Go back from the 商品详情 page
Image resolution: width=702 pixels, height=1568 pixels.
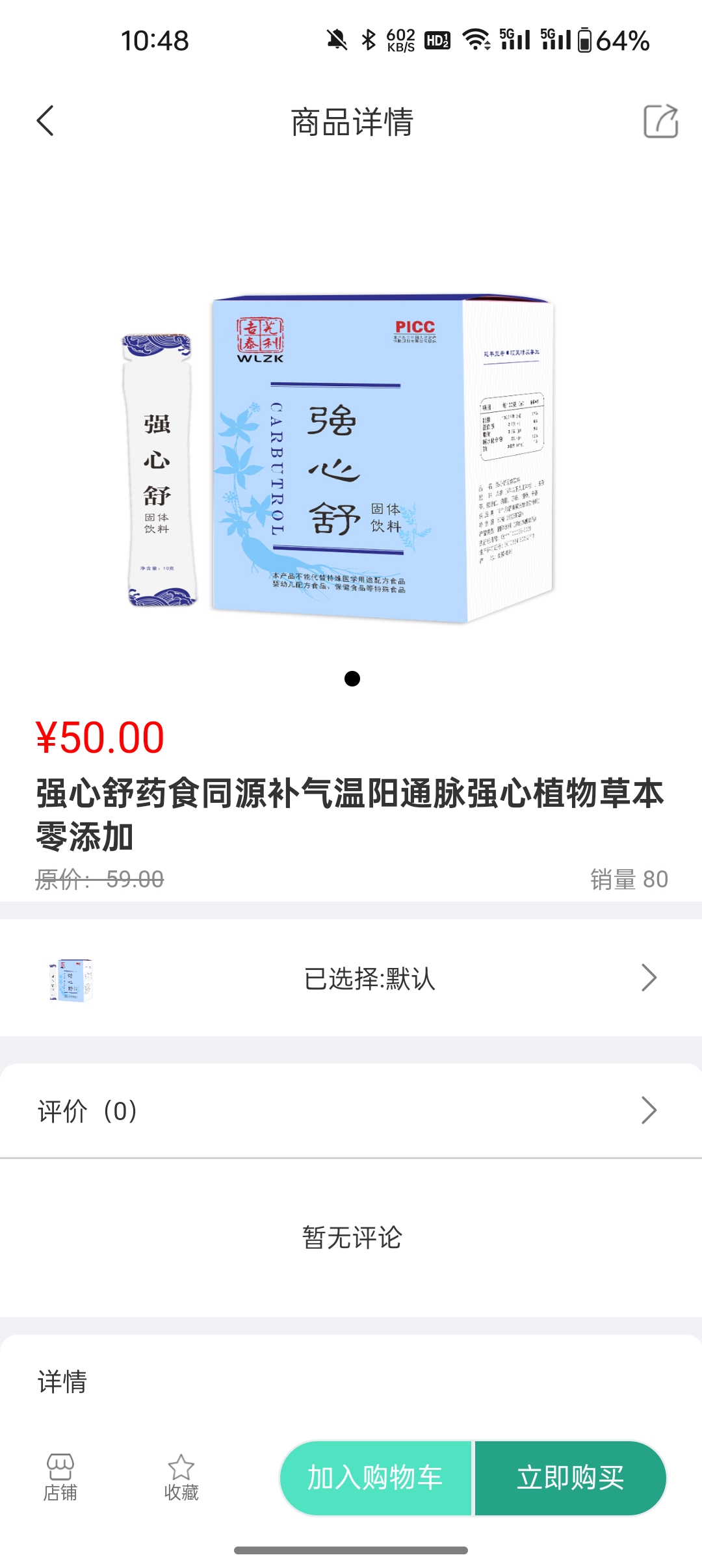[45, 121]
